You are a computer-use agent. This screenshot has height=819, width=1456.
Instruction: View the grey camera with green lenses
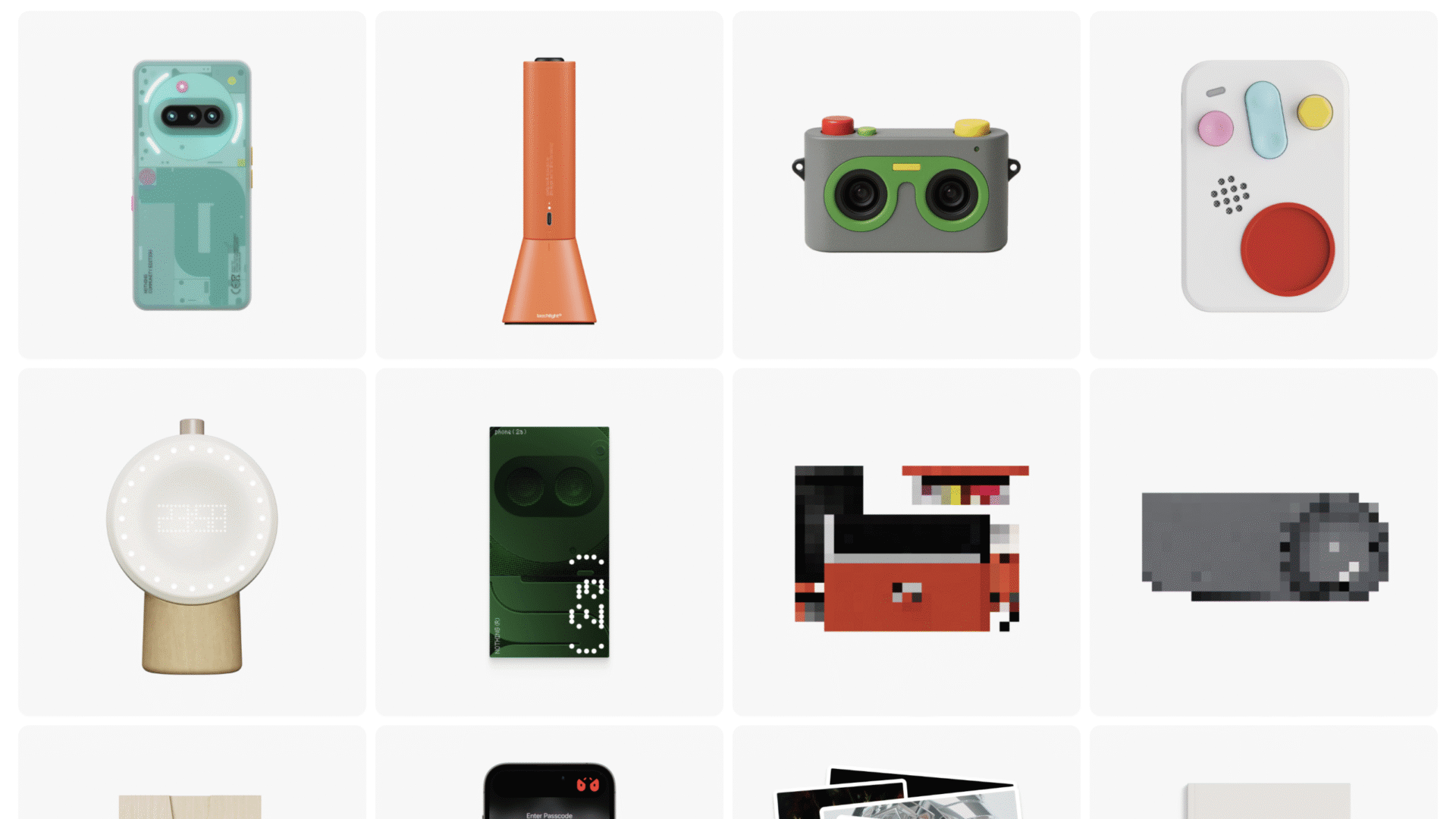[906, 187]
